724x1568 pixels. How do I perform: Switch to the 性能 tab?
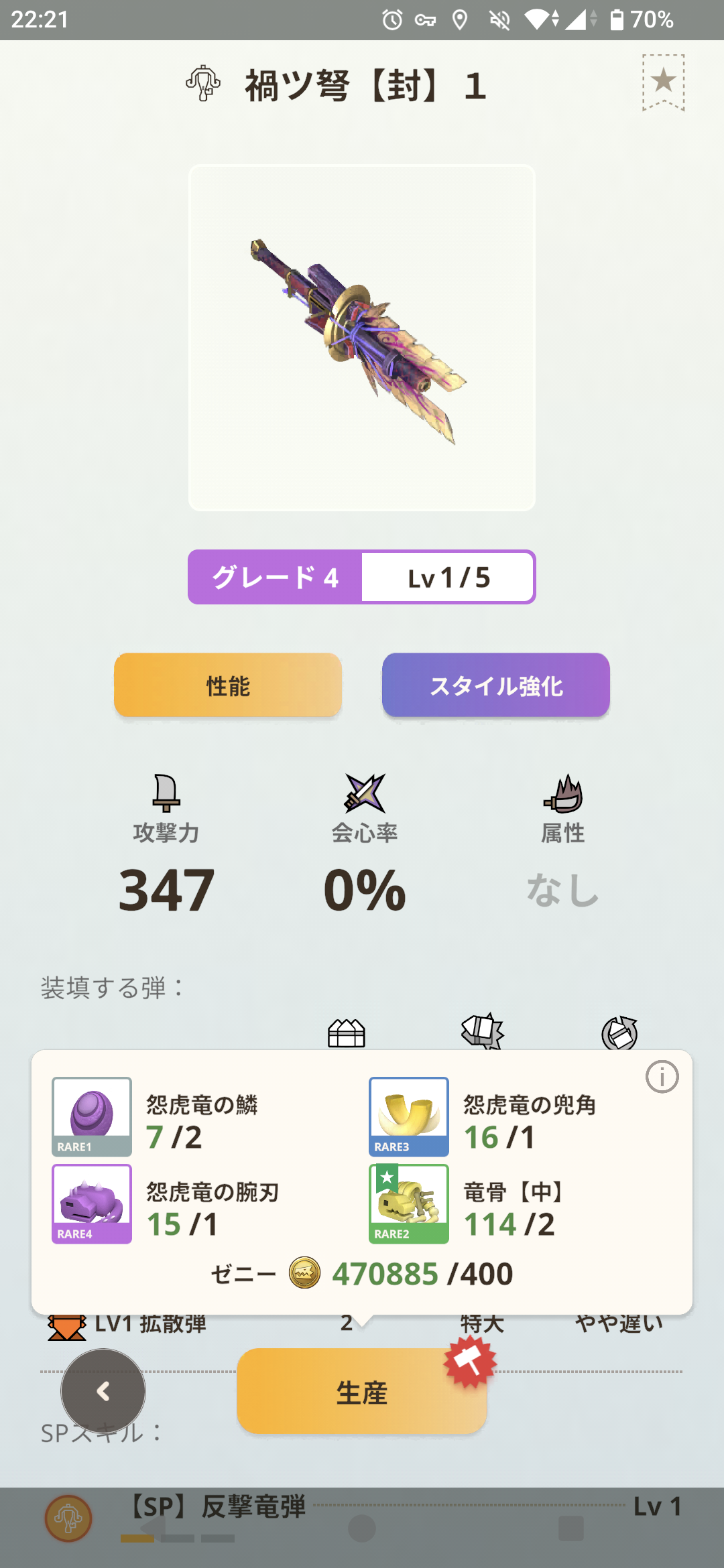click(x=228, y=685)
